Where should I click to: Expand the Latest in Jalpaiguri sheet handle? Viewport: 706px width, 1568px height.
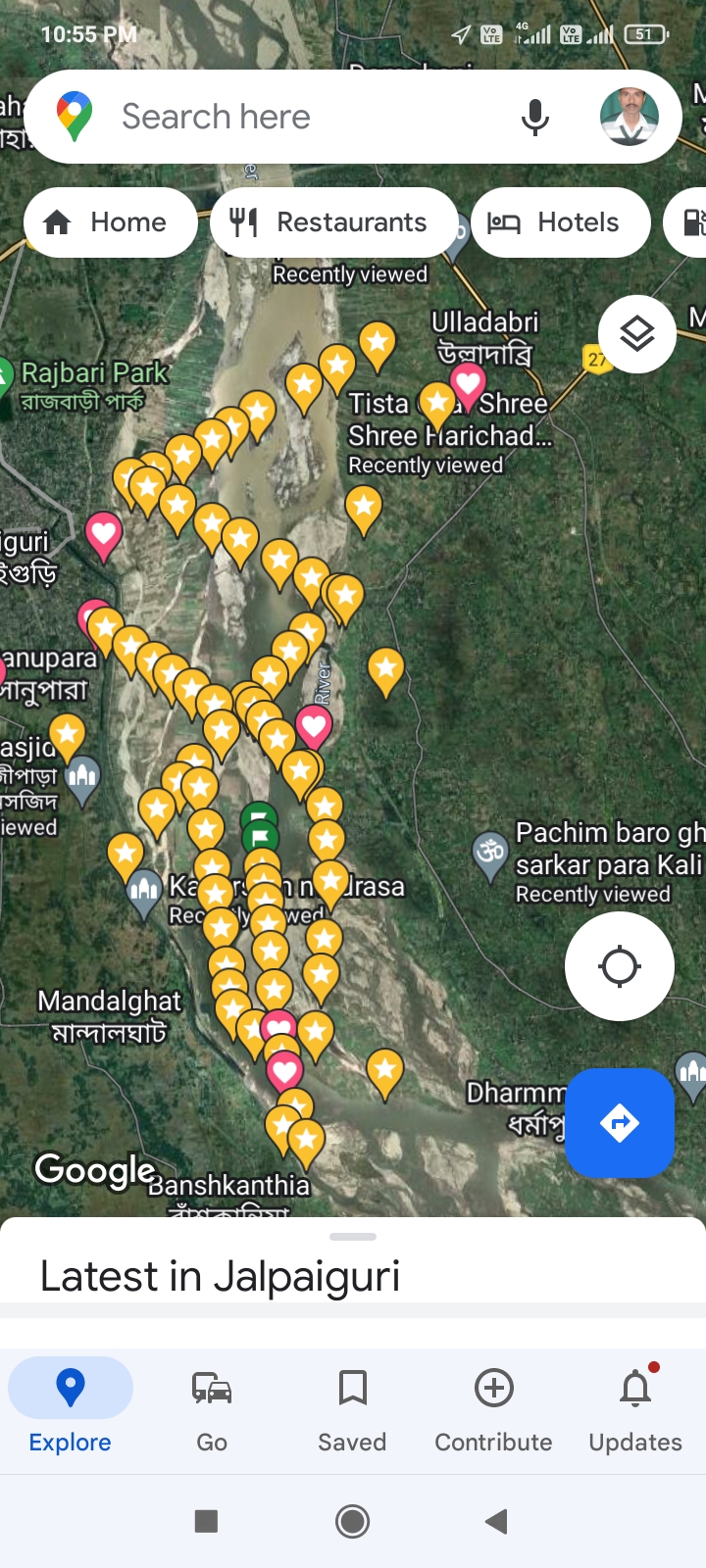click(x=353, y=1237)
